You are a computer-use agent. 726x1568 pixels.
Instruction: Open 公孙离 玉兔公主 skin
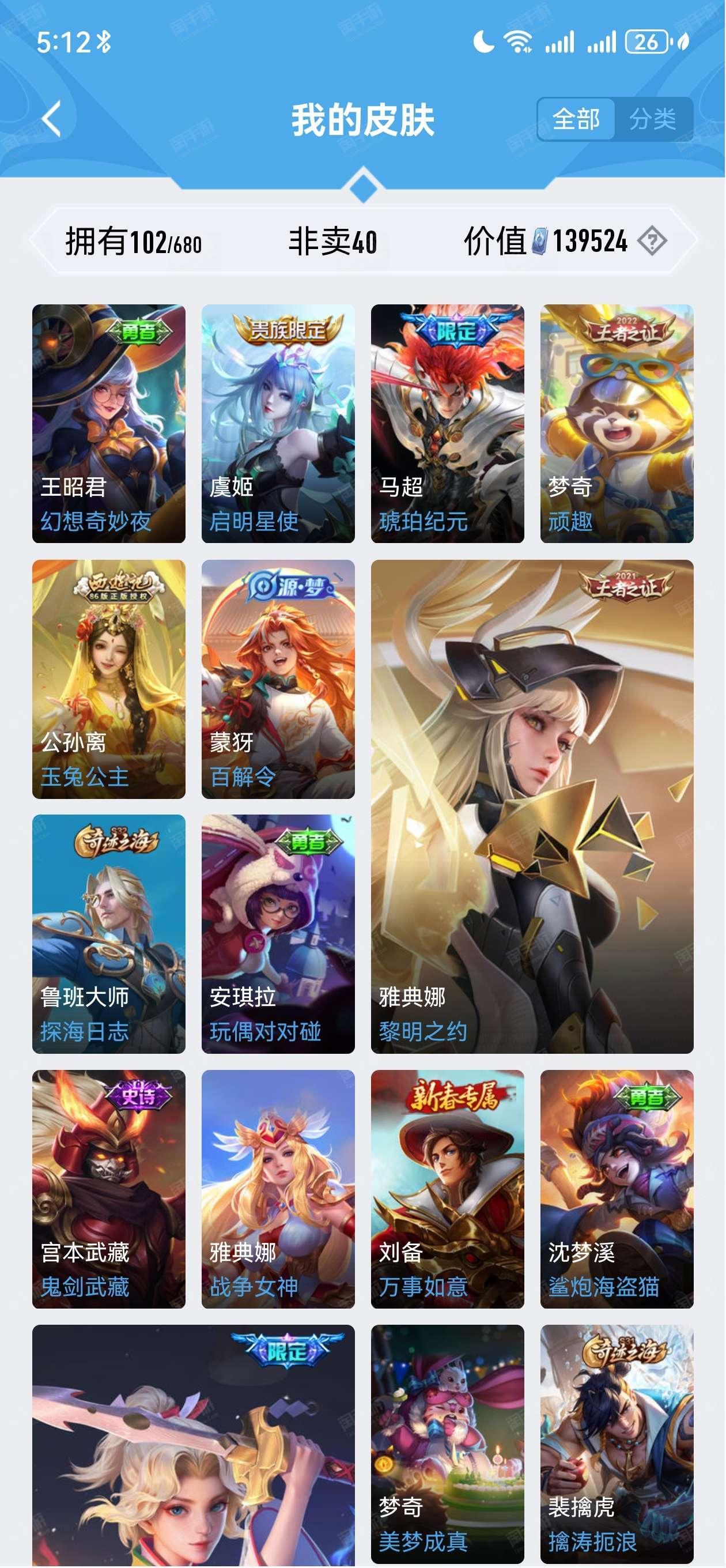pos(109,679)
